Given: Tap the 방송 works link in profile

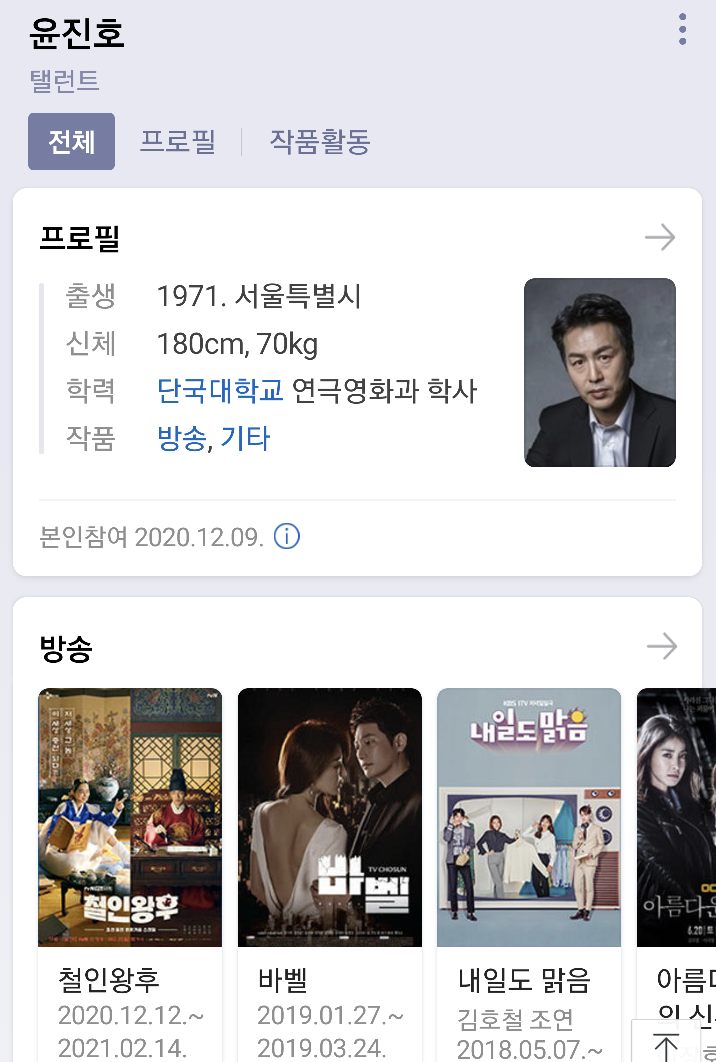Looking at the screenshot, I should (x=181, y=438).
